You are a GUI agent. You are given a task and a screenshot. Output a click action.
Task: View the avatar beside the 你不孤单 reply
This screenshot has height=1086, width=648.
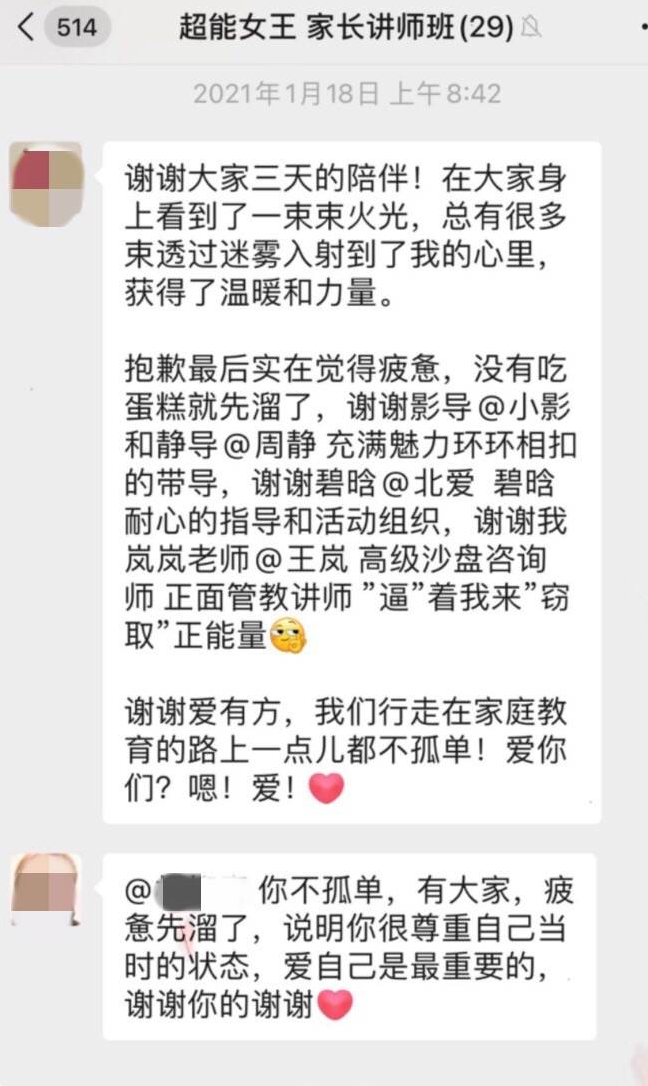46,889
